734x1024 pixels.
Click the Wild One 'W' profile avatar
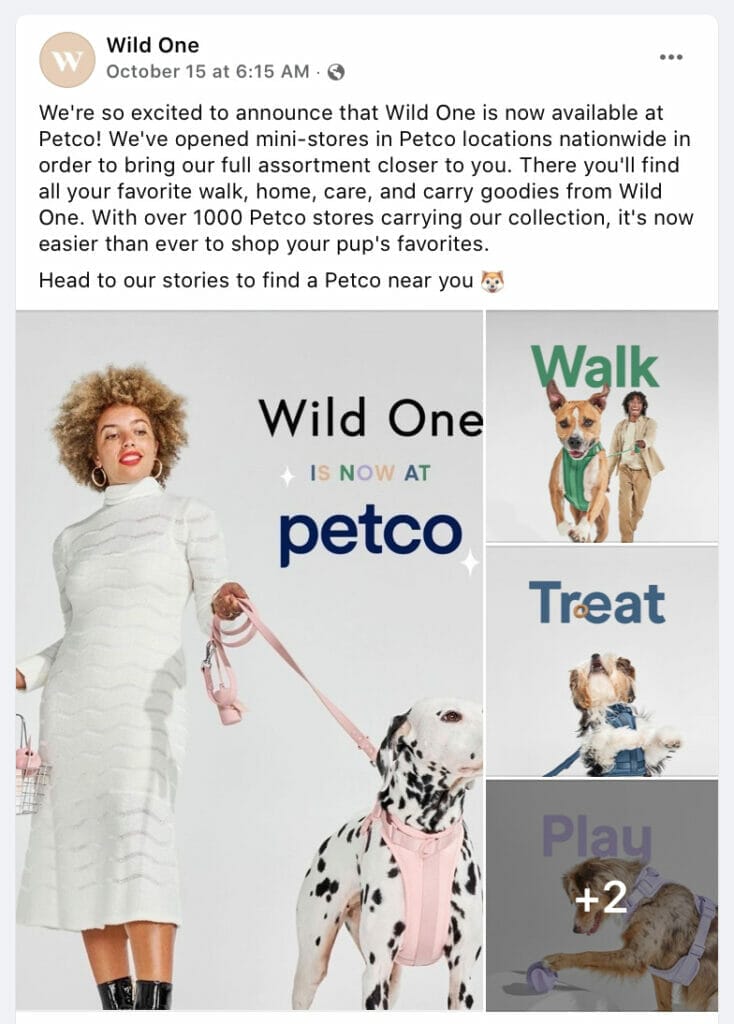pyautogui.click(x=64, y=57)
